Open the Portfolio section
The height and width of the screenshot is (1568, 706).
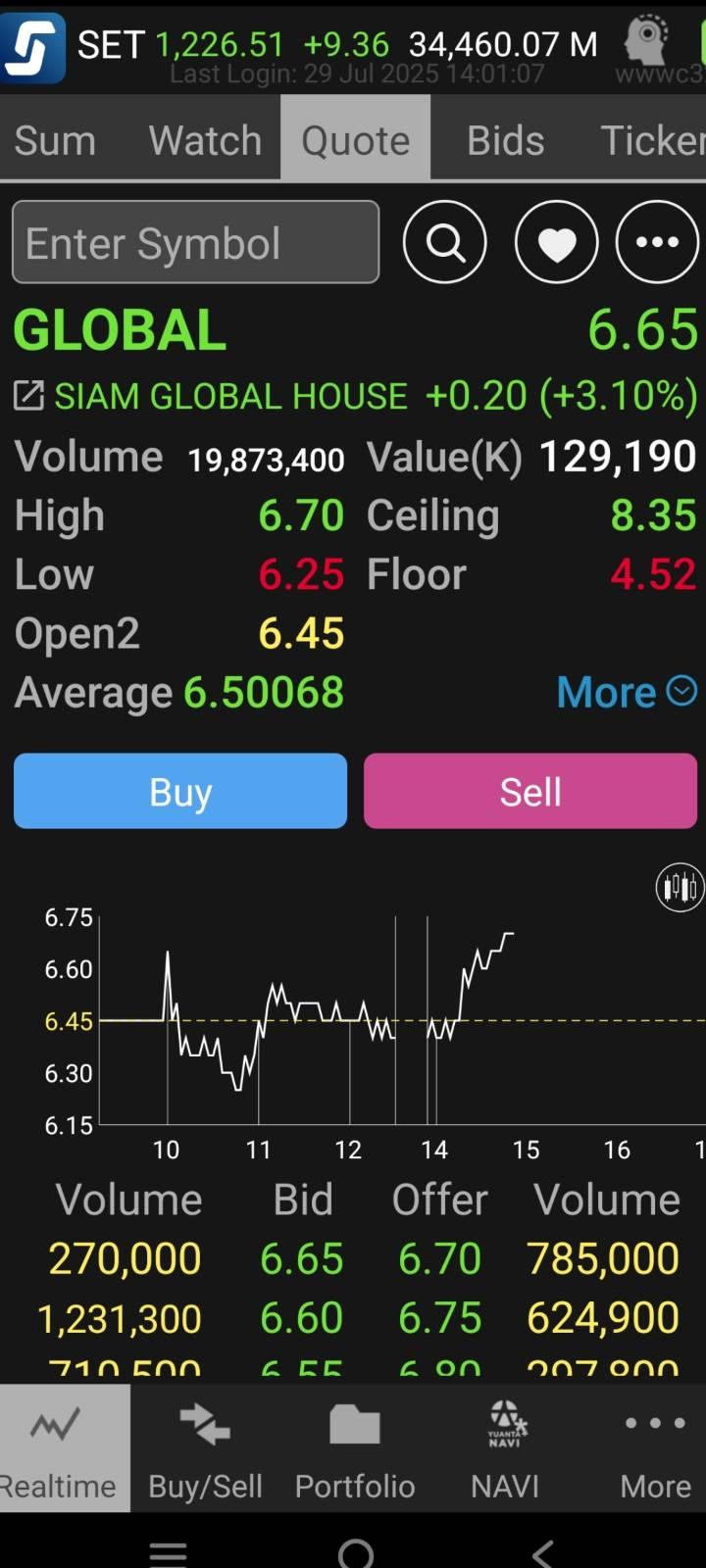click(x=355, y=1448)
